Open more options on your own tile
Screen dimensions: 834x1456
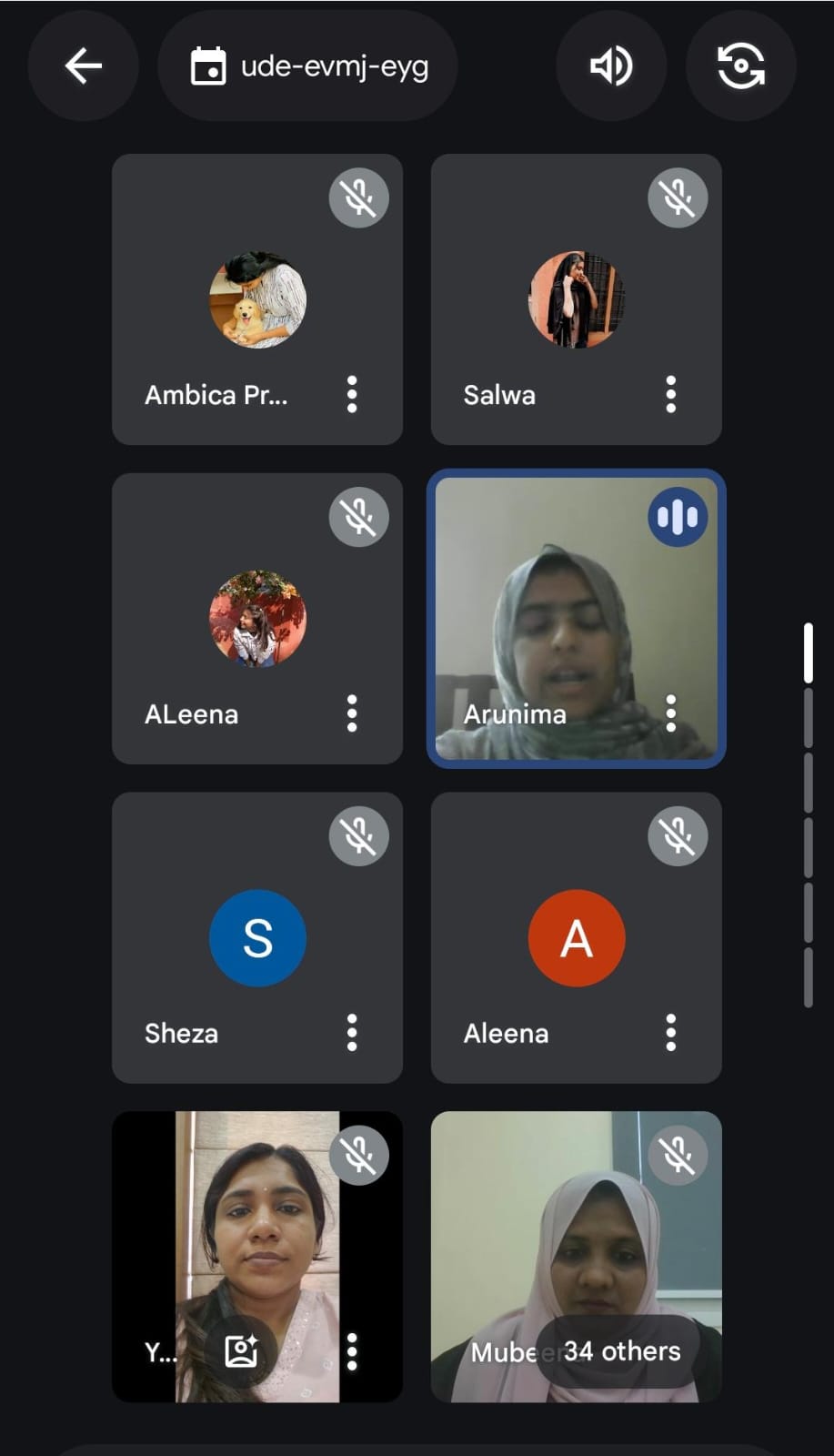click(352, 1352)
